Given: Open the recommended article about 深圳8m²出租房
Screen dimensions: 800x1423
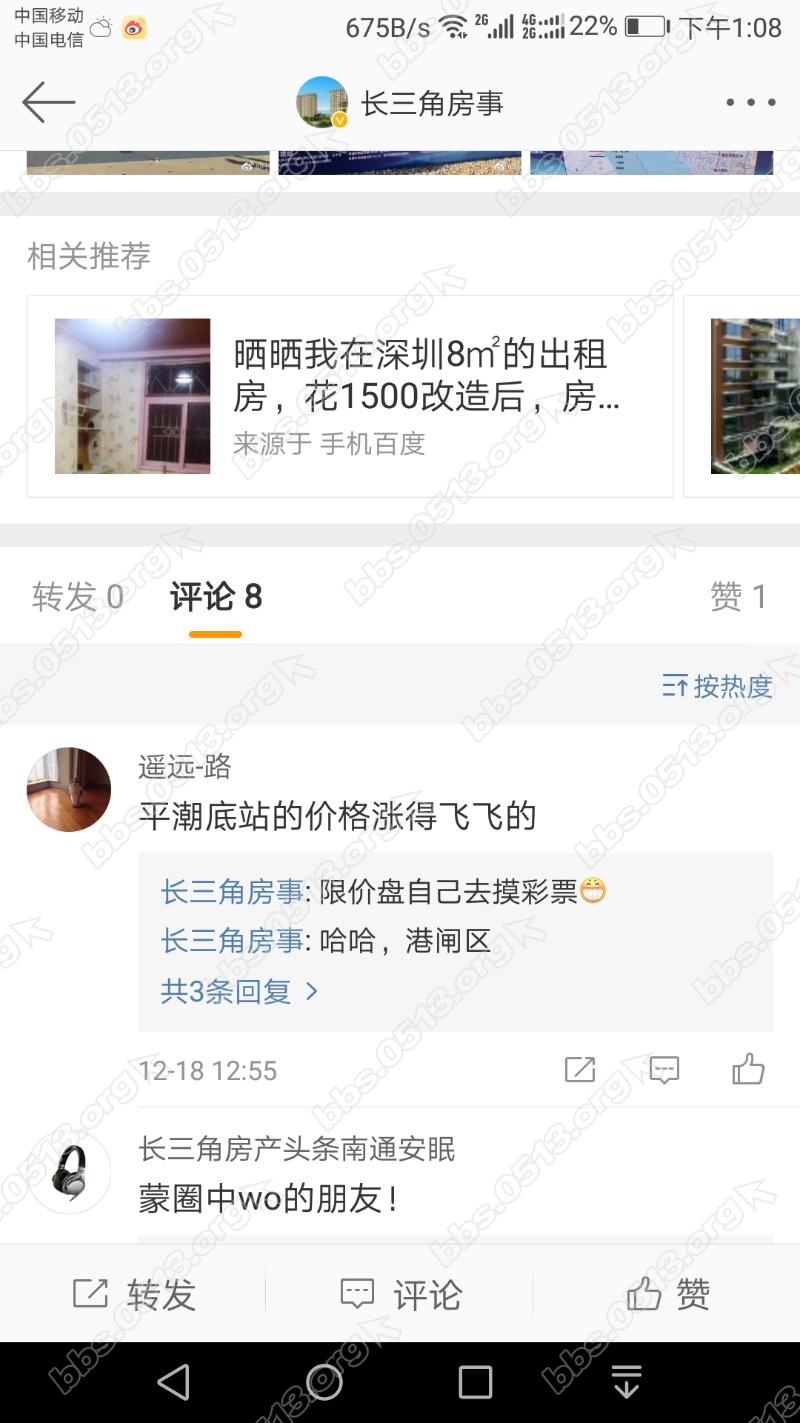Looking at the screenshot, I should point(350,396).
